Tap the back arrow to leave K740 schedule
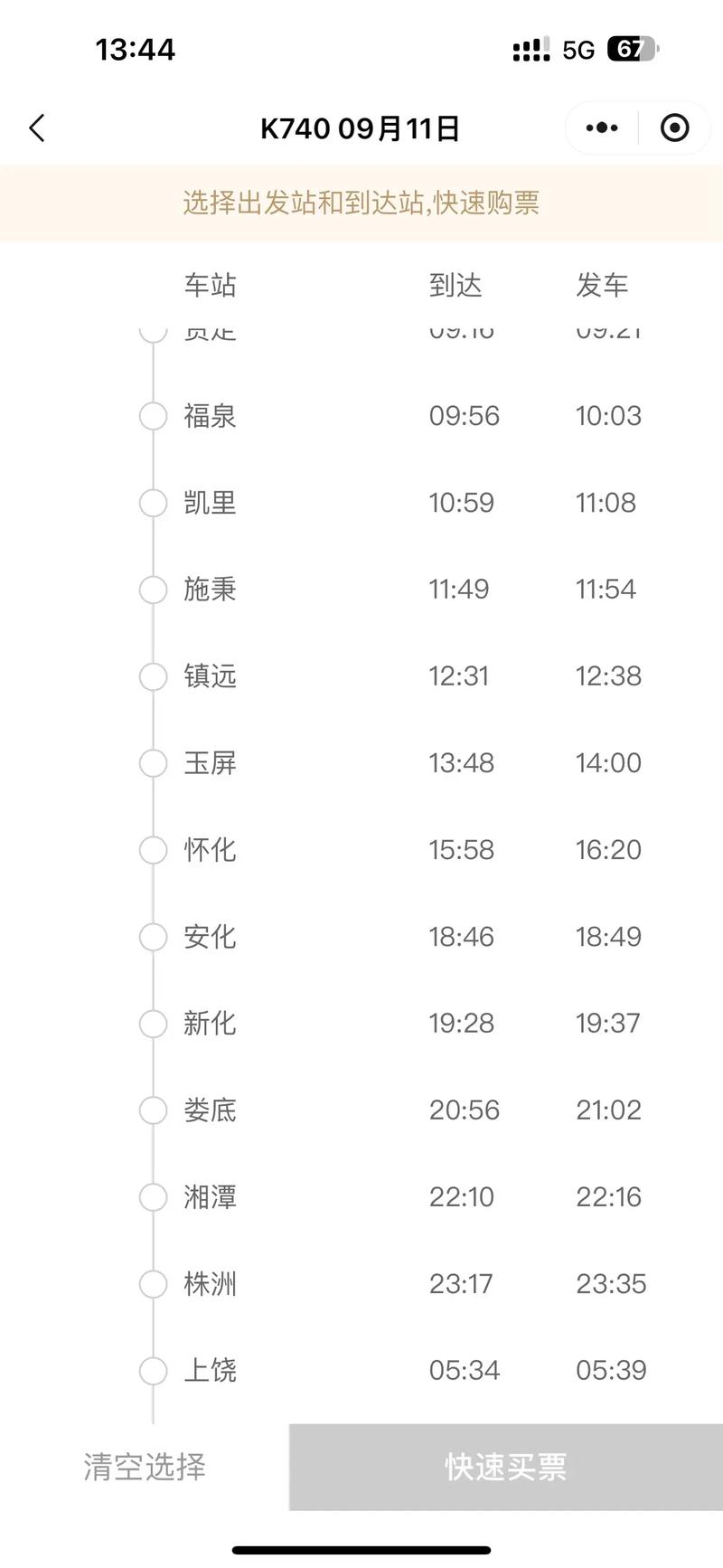The width and height of the screenshot is (723, 1568). [36, 128]
